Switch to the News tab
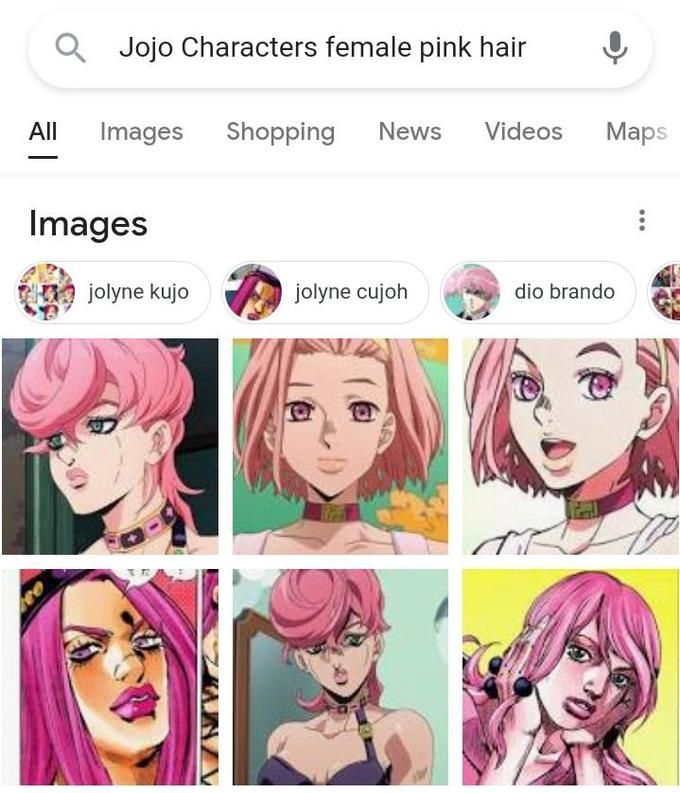Screen dimensions: 680x793 pos(409,131)
